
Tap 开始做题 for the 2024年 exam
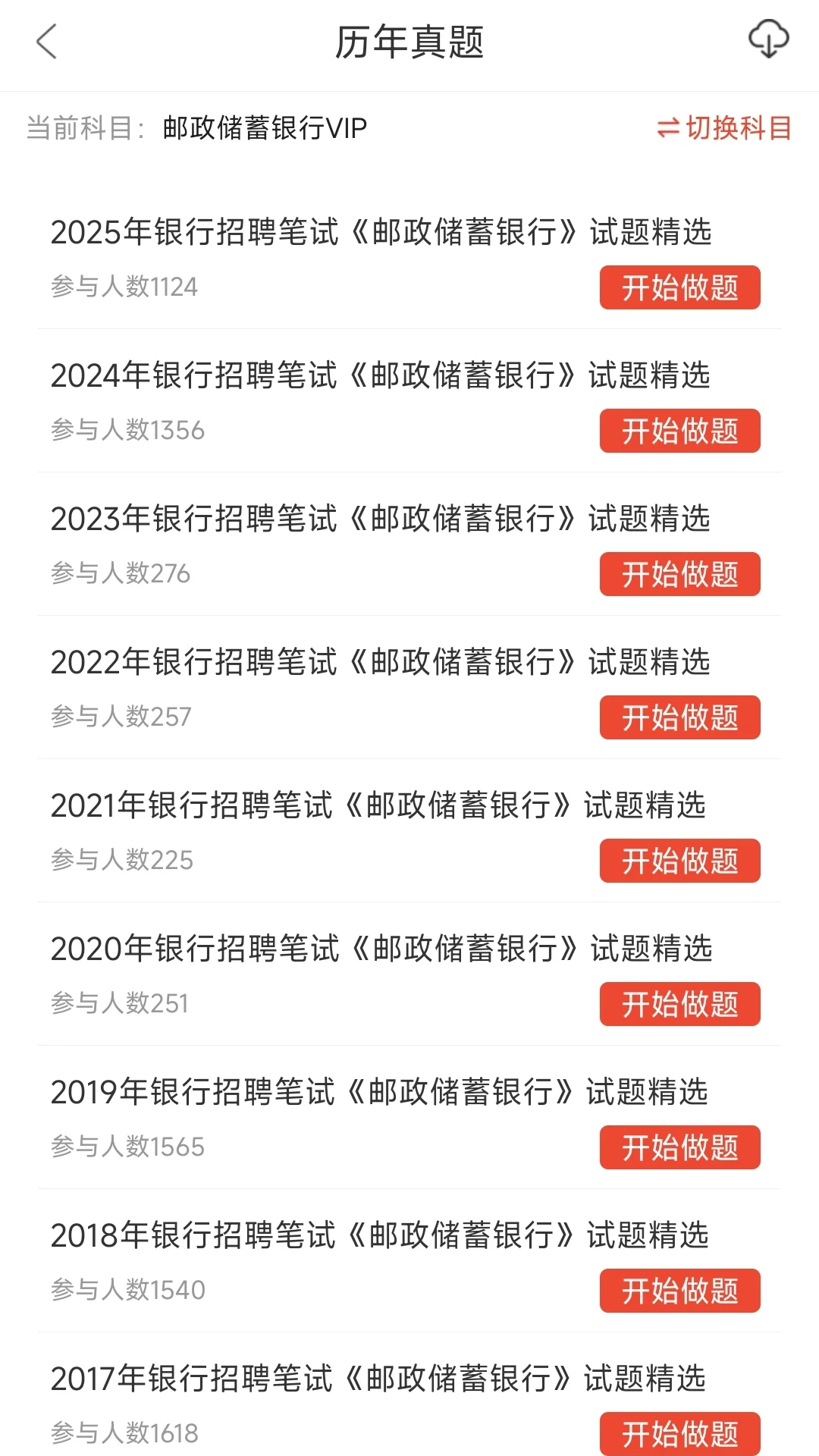point(679,431)
